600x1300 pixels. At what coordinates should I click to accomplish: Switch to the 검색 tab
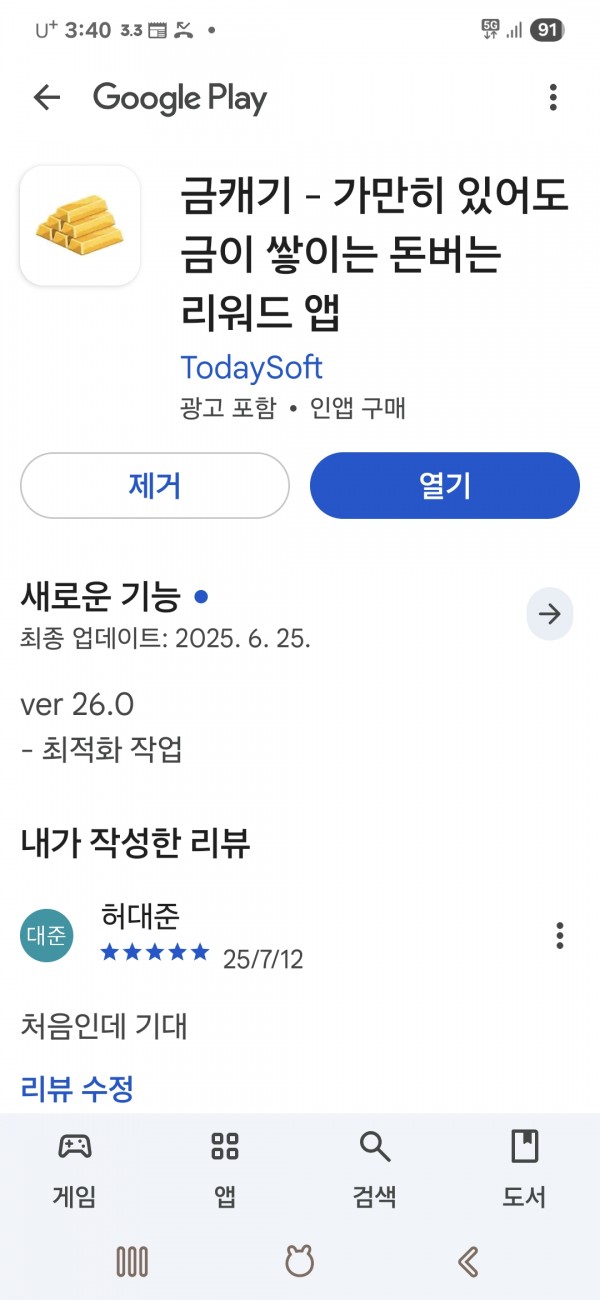point(375,1169)
